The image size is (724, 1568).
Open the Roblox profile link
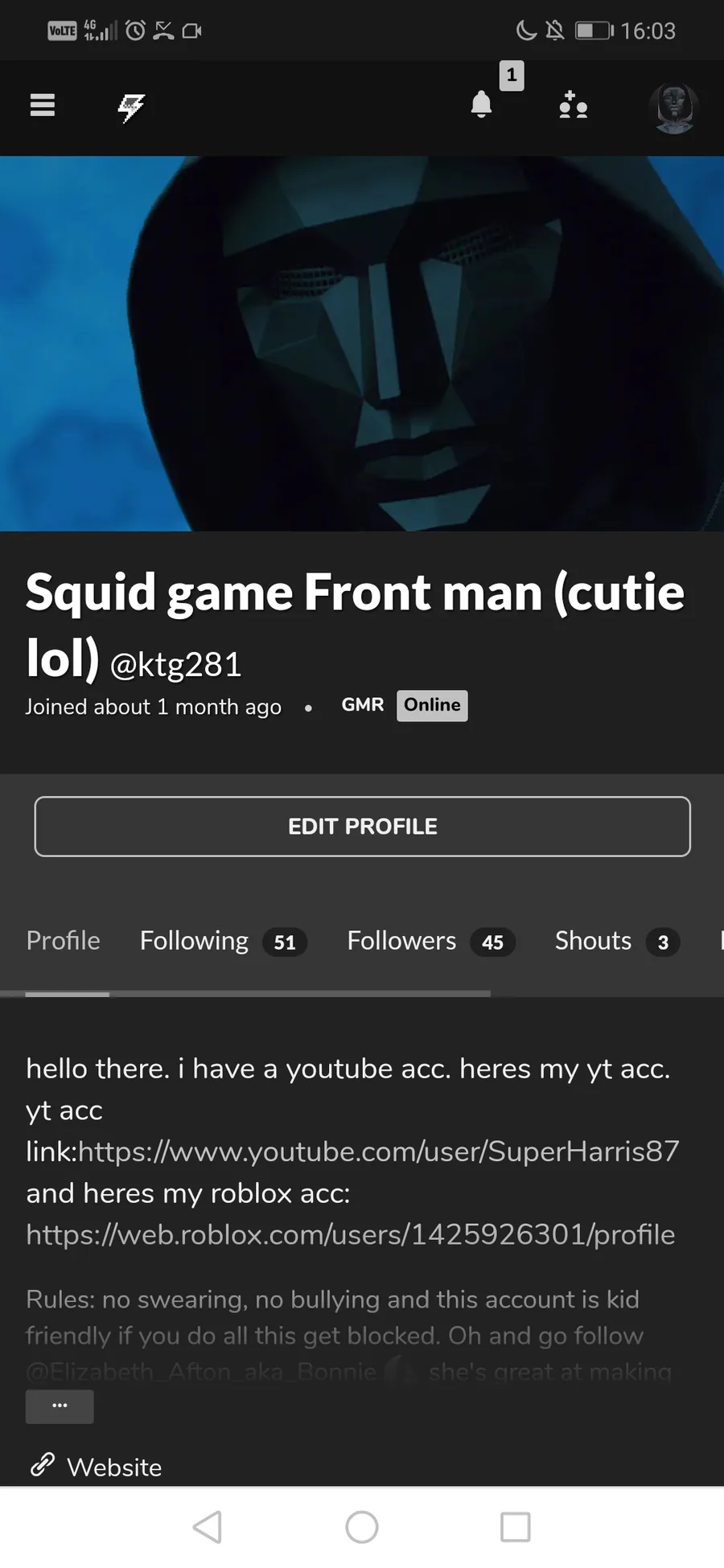point(350,1234)
